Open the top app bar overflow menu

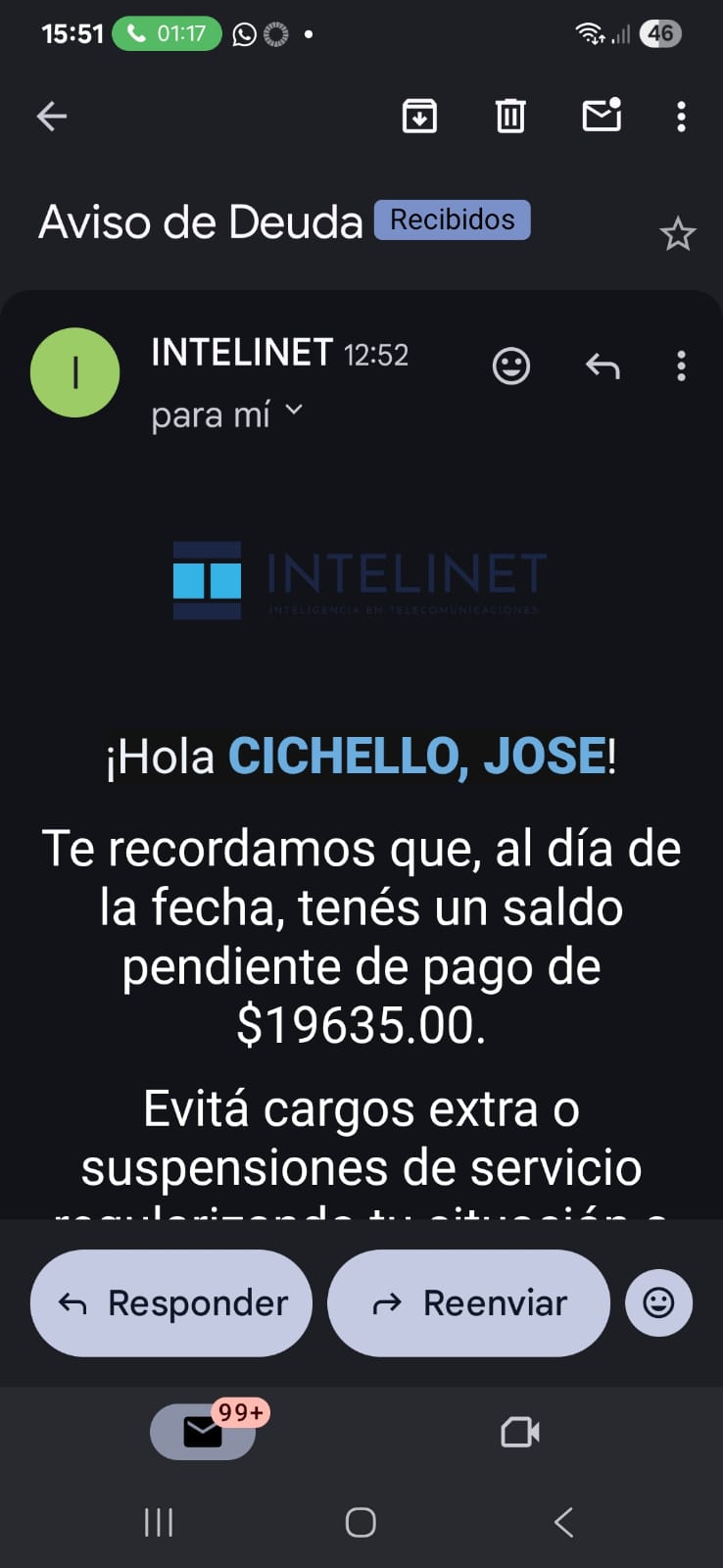681,116
